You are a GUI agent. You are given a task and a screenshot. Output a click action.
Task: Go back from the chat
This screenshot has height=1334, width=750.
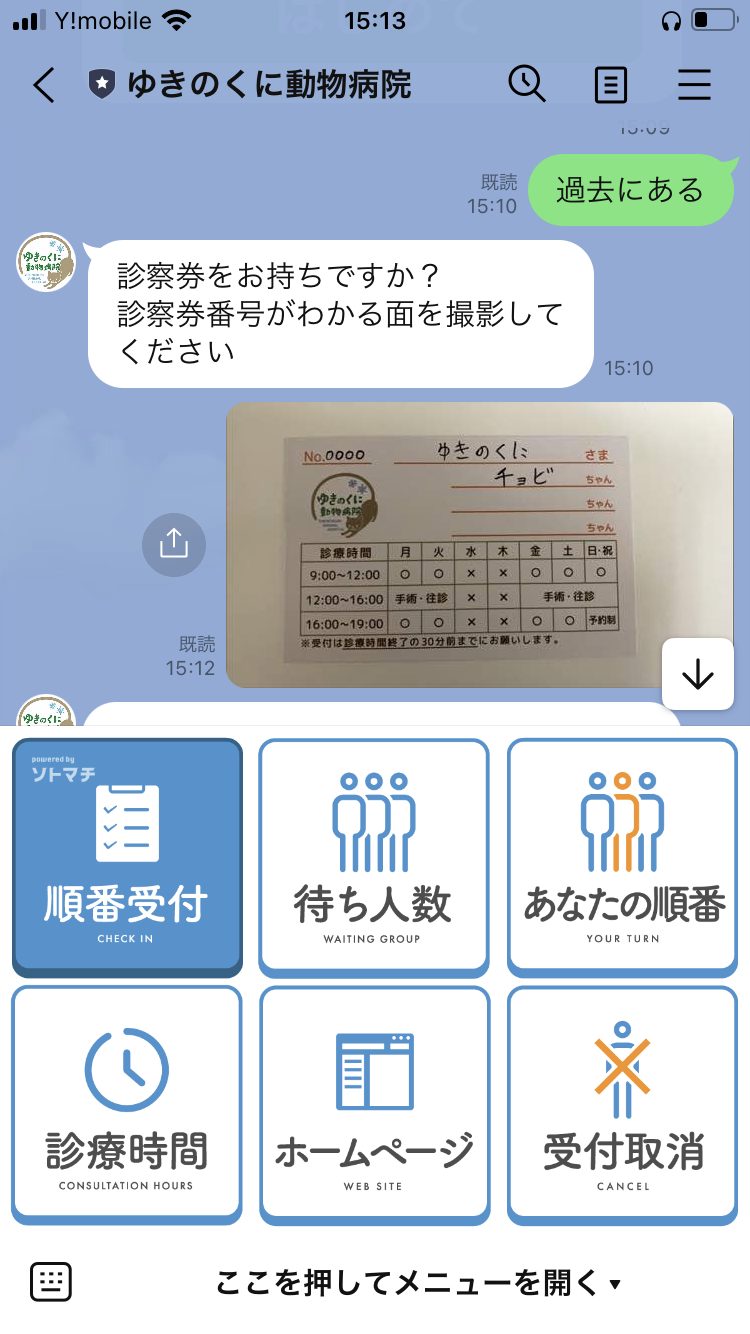[44, 85]
